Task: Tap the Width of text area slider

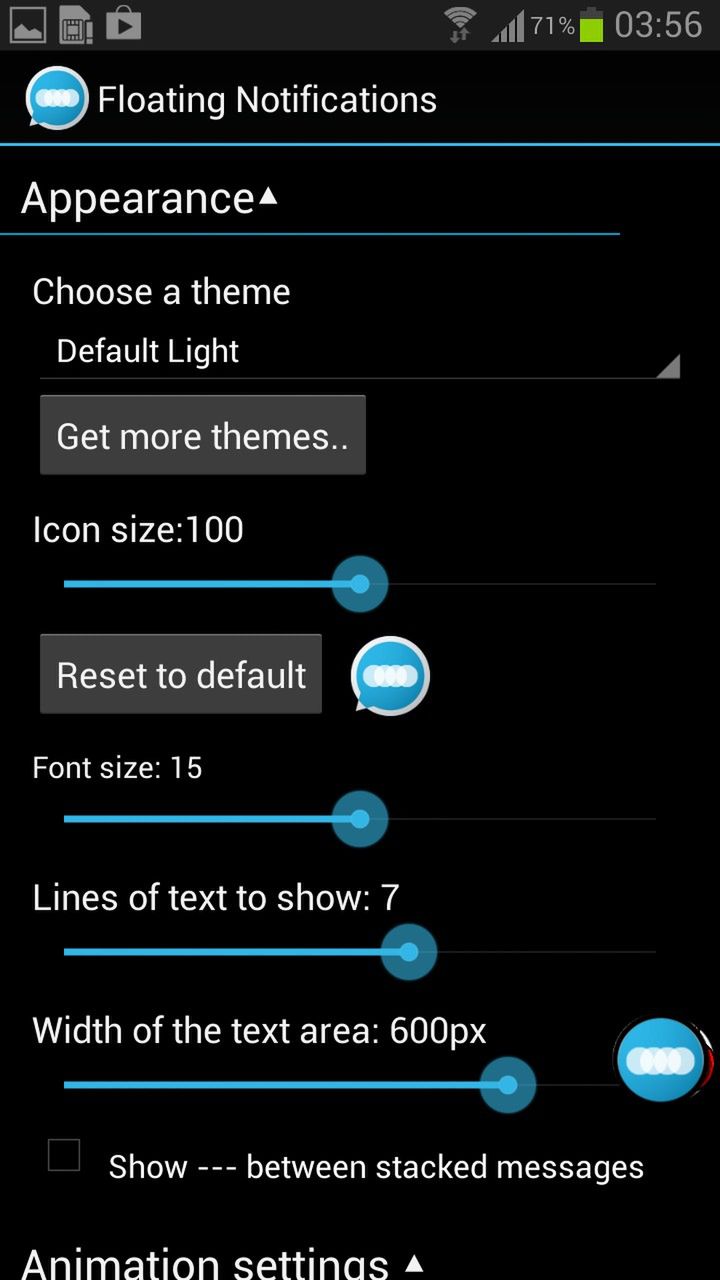Action: pos(507,1085)
